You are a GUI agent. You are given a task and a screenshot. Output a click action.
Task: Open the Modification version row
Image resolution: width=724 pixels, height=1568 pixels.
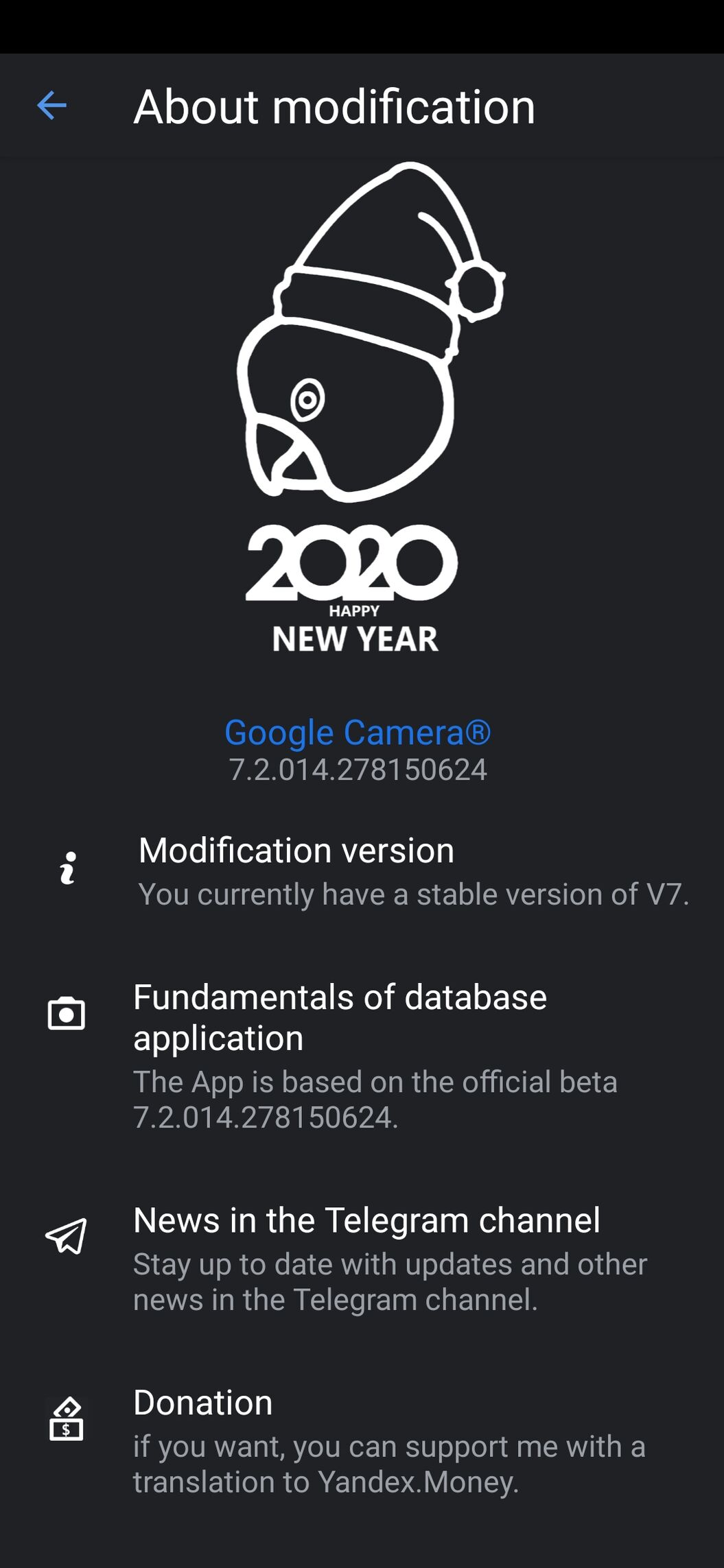point(362,871)
